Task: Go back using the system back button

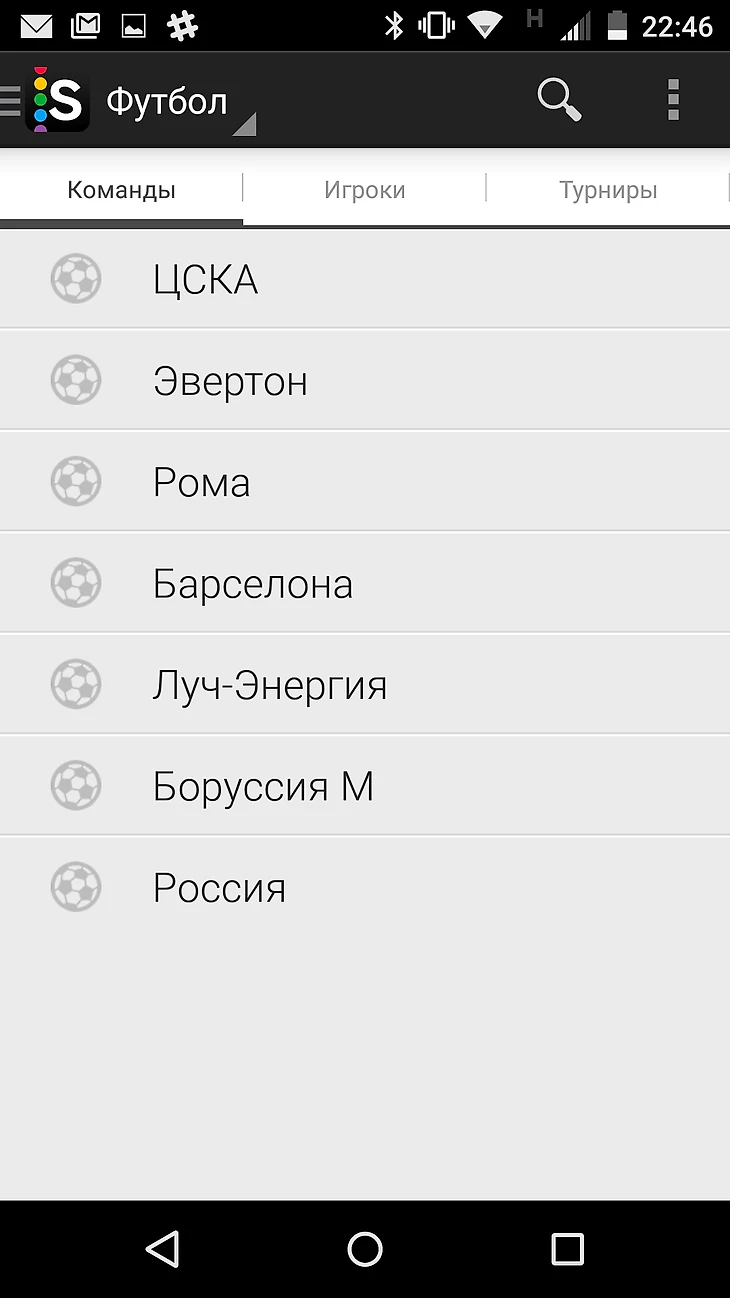Action: tap(162, 1249)
